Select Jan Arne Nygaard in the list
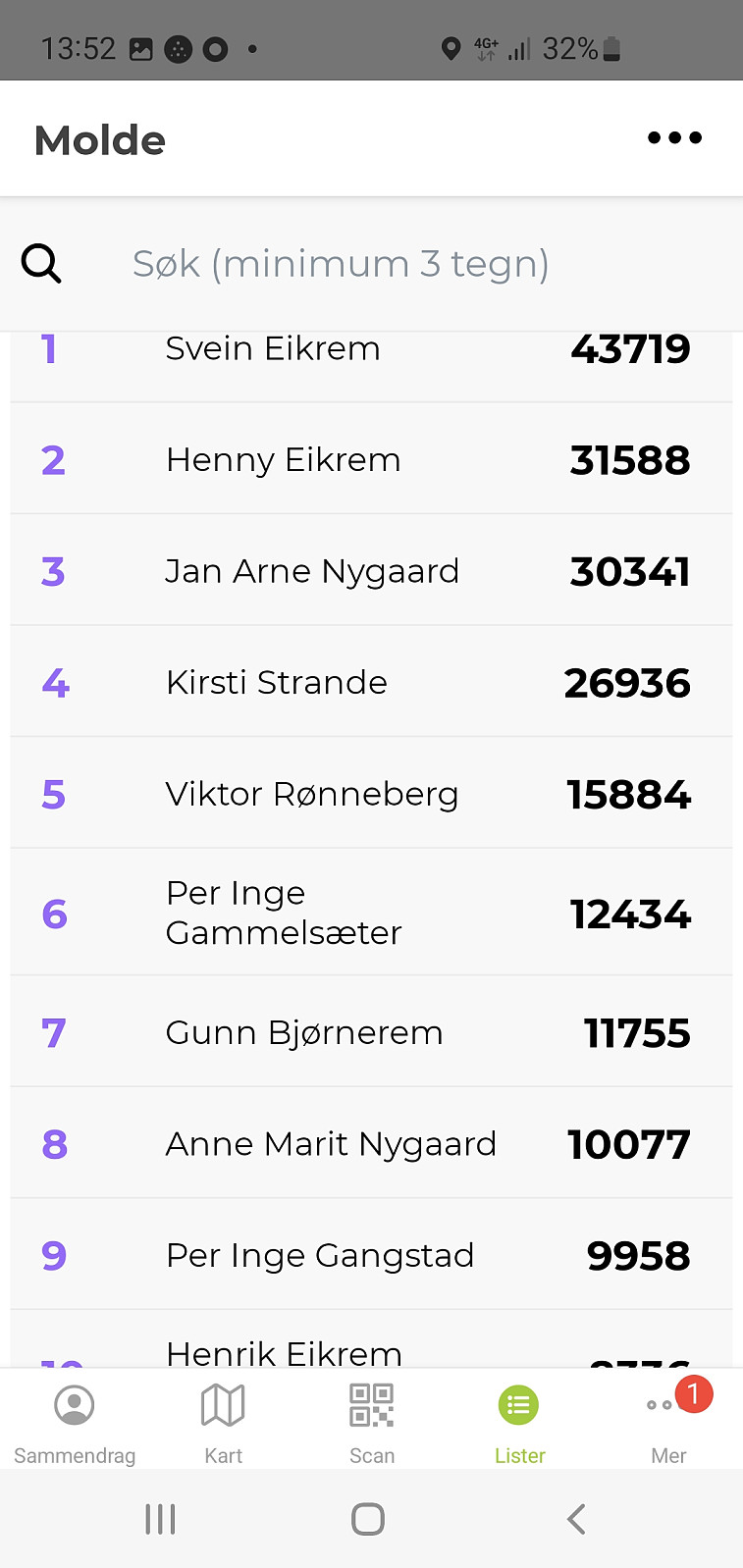The width and height of the screenshot is (743, 1568). (371, 570)
